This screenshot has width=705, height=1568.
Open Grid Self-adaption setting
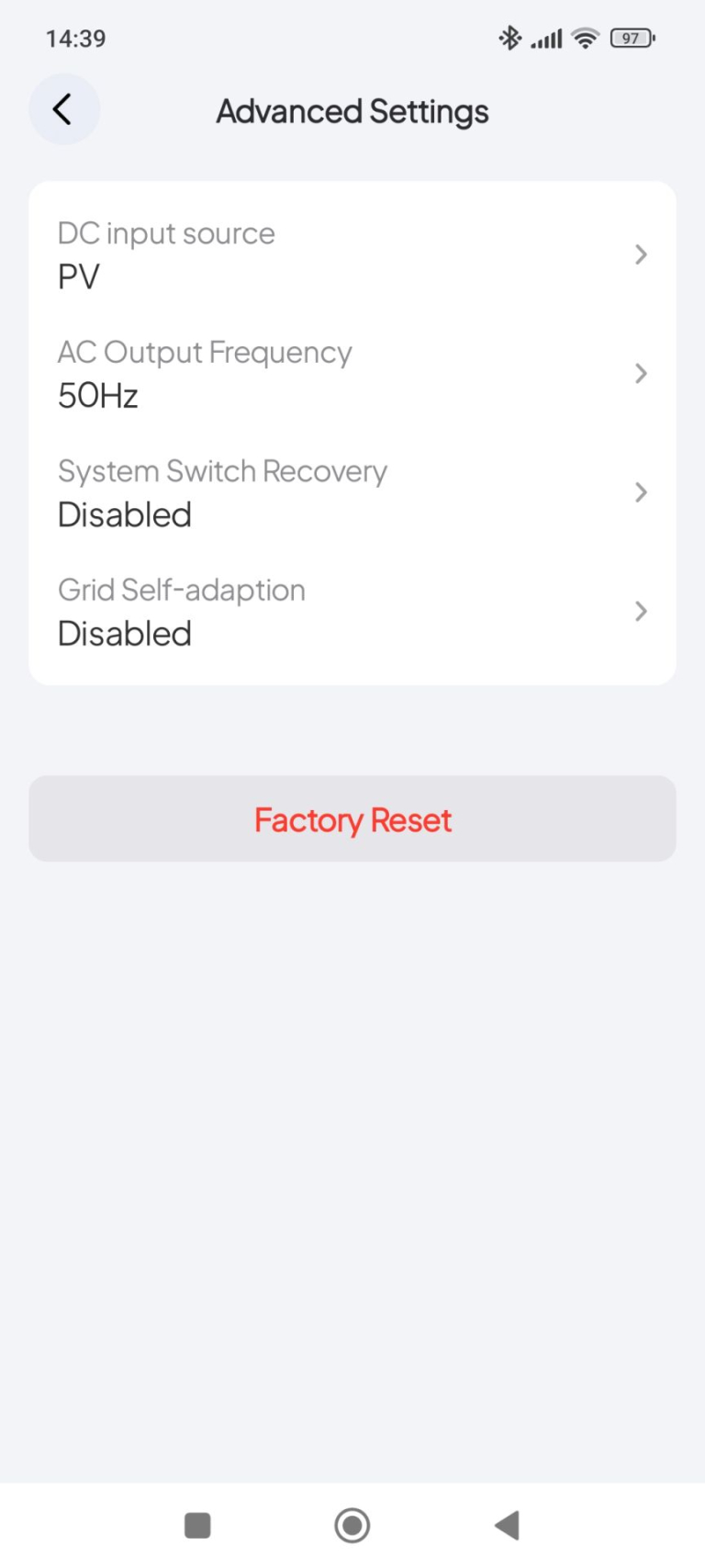352,612
